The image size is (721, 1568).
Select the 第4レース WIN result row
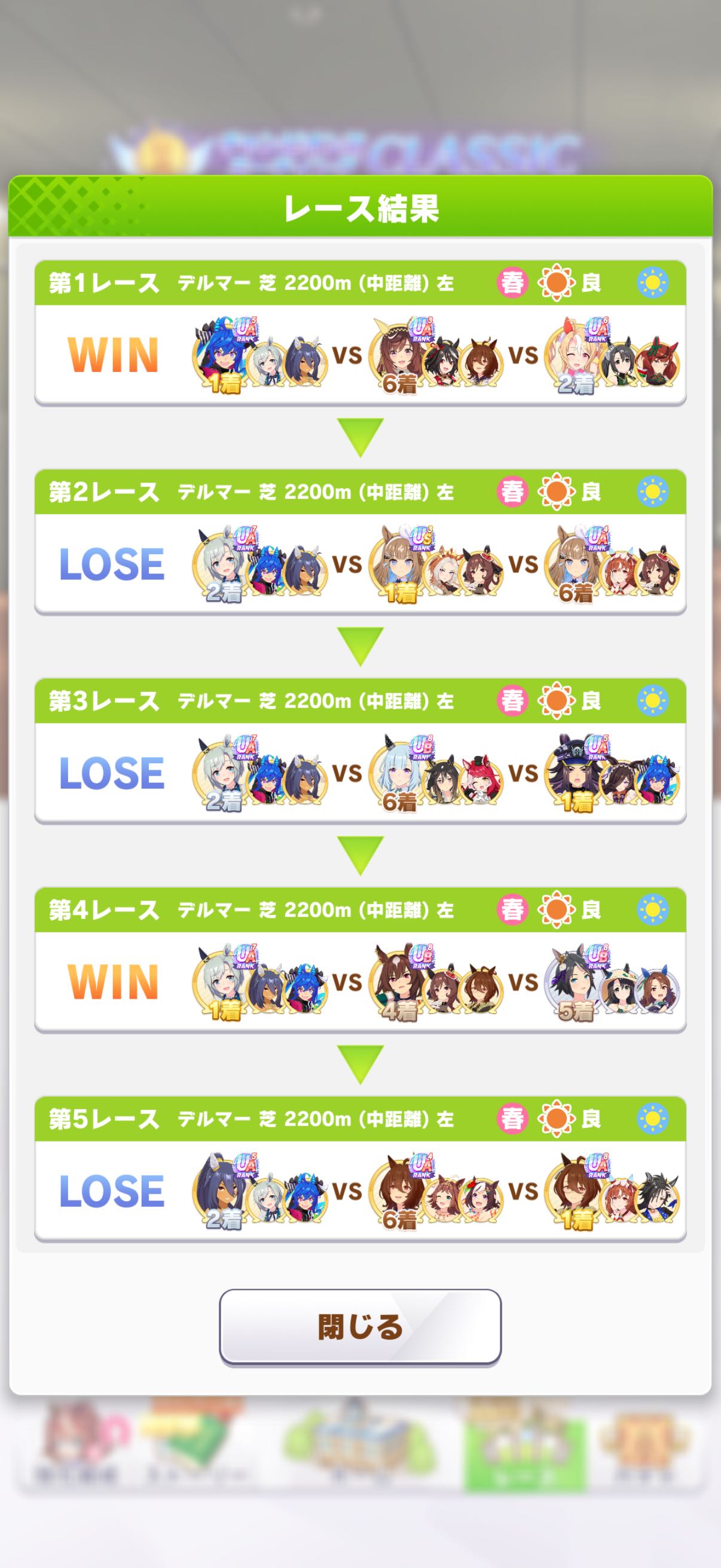click(360, 981)
